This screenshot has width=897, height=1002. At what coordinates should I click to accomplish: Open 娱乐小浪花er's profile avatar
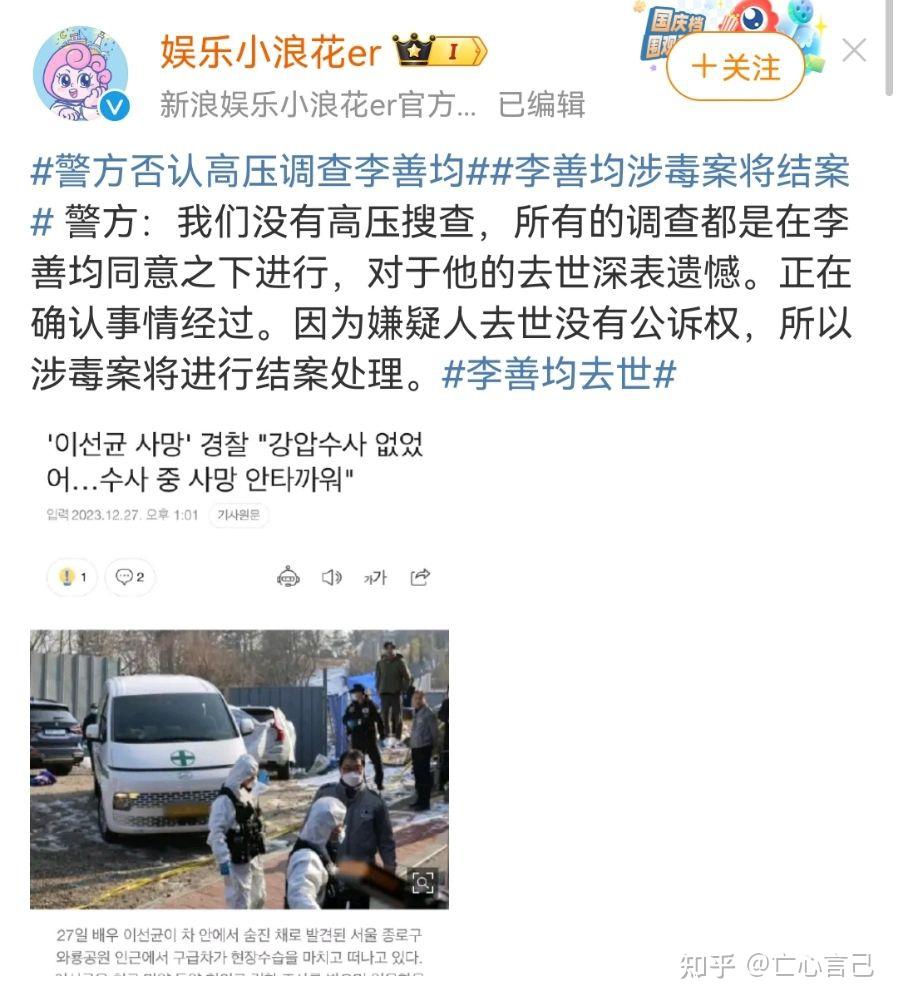[81, 75]
